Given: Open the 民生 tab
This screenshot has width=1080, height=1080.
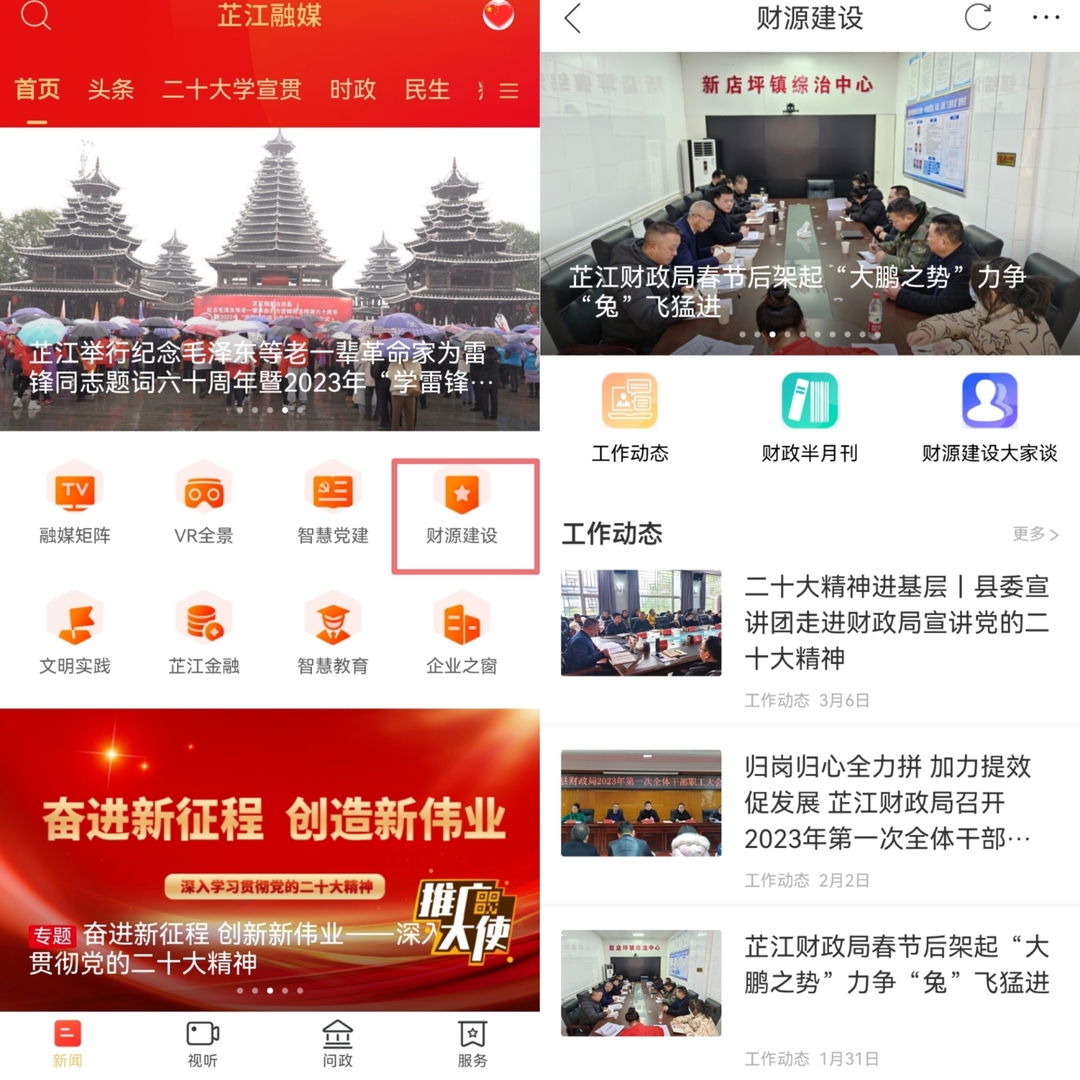Looking at the screenshot, I should [x=427, y=89].
